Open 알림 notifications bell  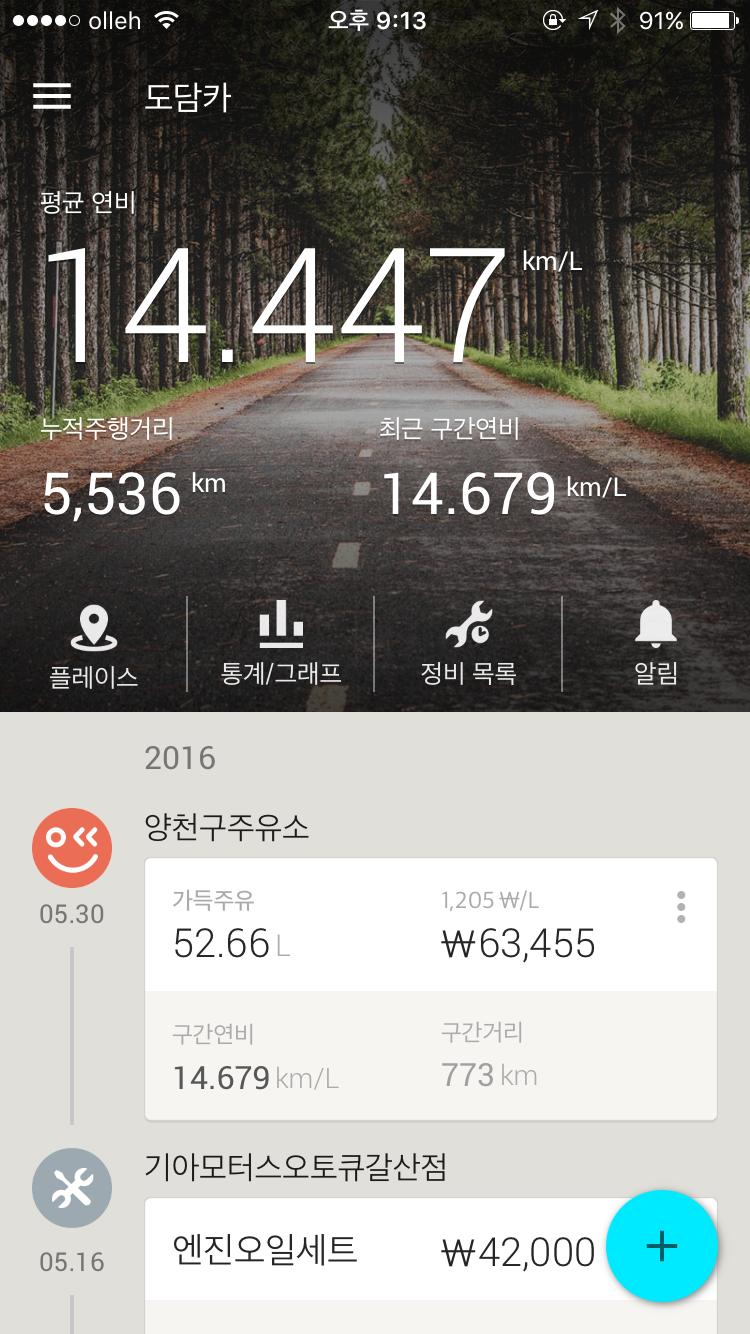point(656,646)
